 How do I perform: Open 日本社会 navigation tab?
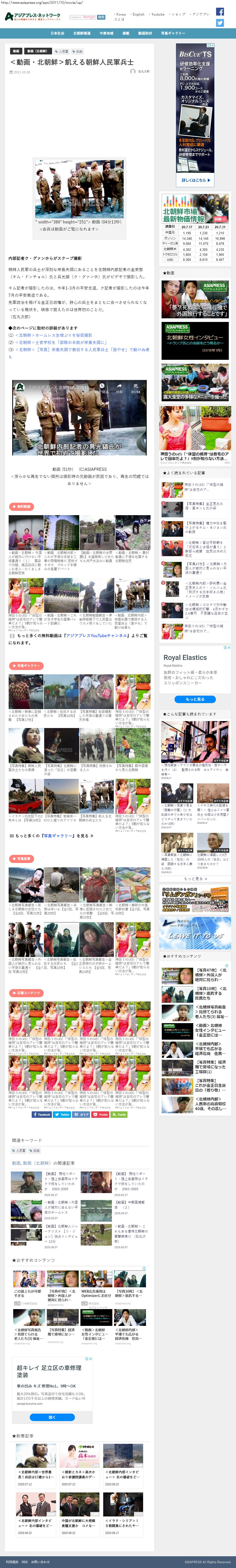click(57, 34)
